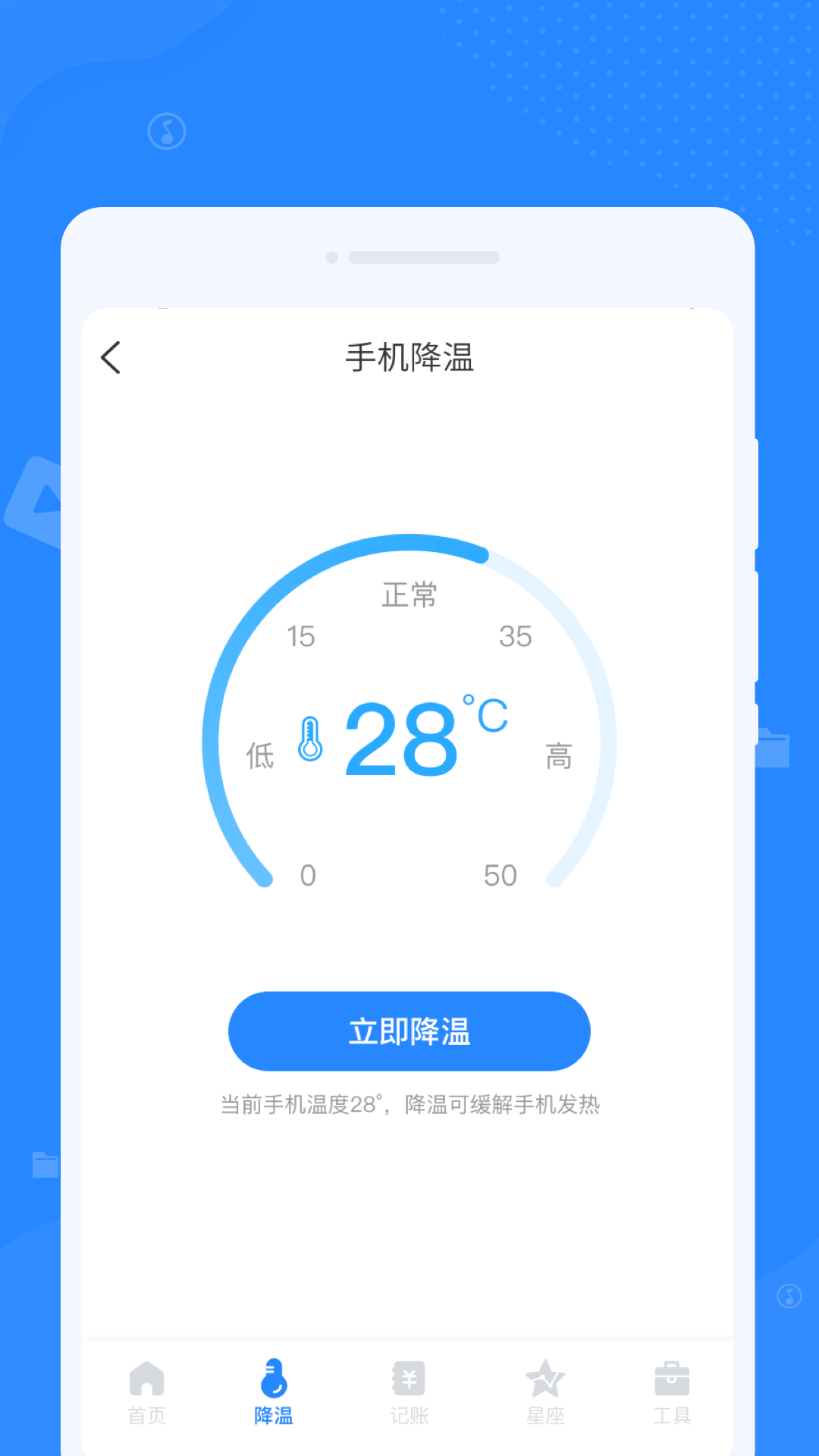
Task: Tap the 星座 star icon
Action: [x=546, y=1382]
